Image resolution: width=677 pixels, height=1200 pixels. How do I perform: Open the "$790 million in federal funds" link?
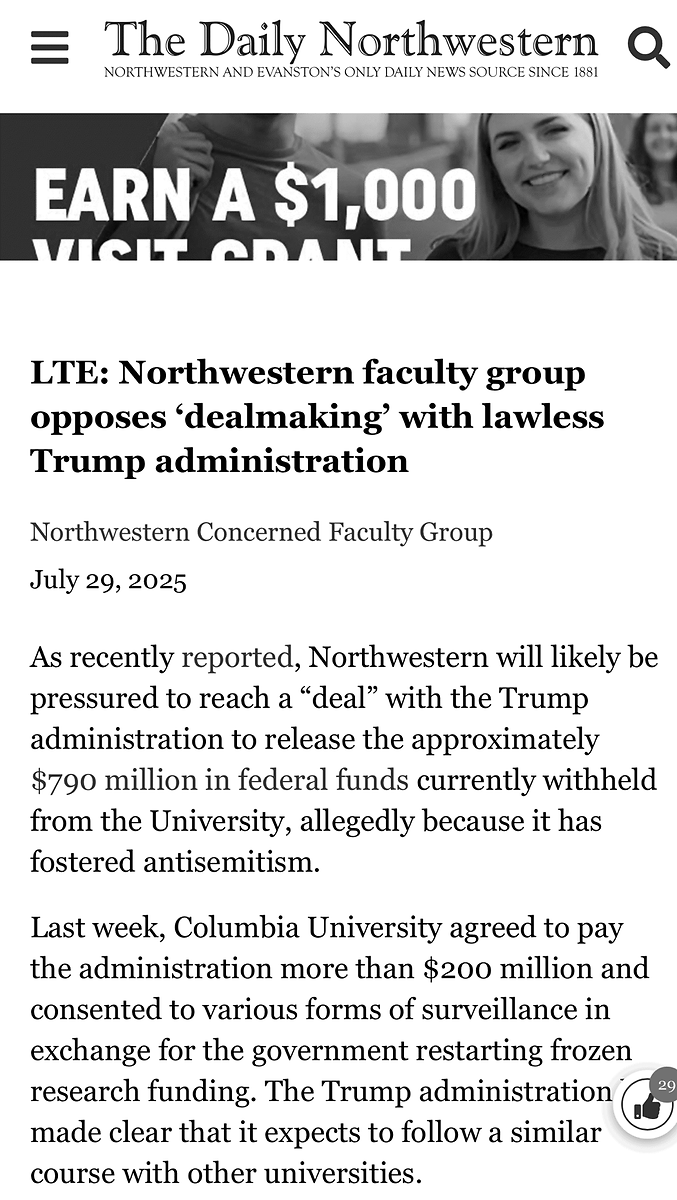click(219, 779)
